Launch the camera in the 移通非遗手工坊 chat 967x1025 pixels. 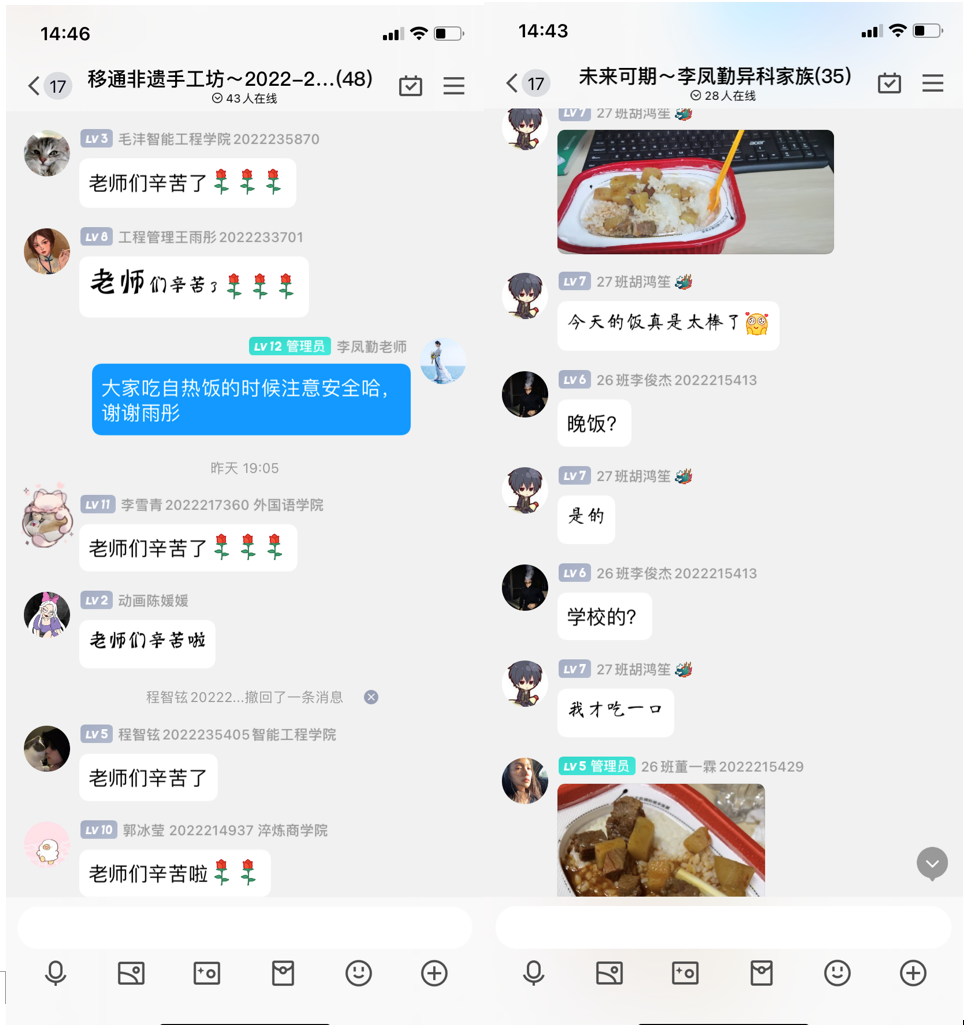click(x=207, y=973)
